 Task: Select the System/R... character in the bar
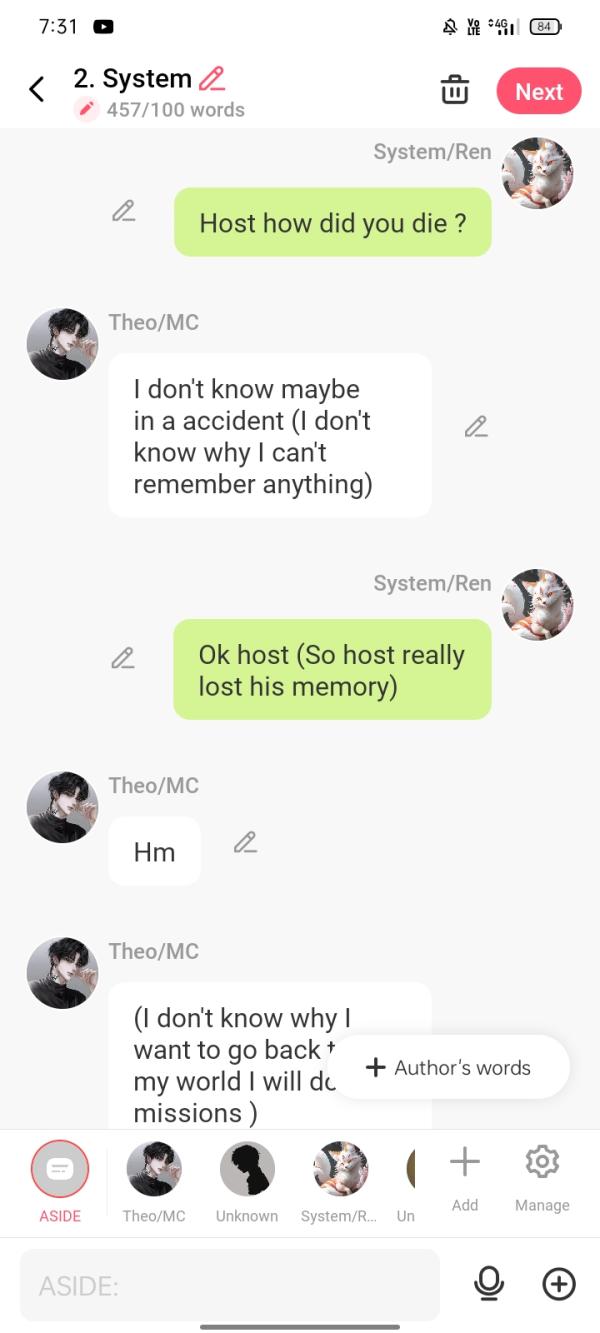[x=340, y=1170]
